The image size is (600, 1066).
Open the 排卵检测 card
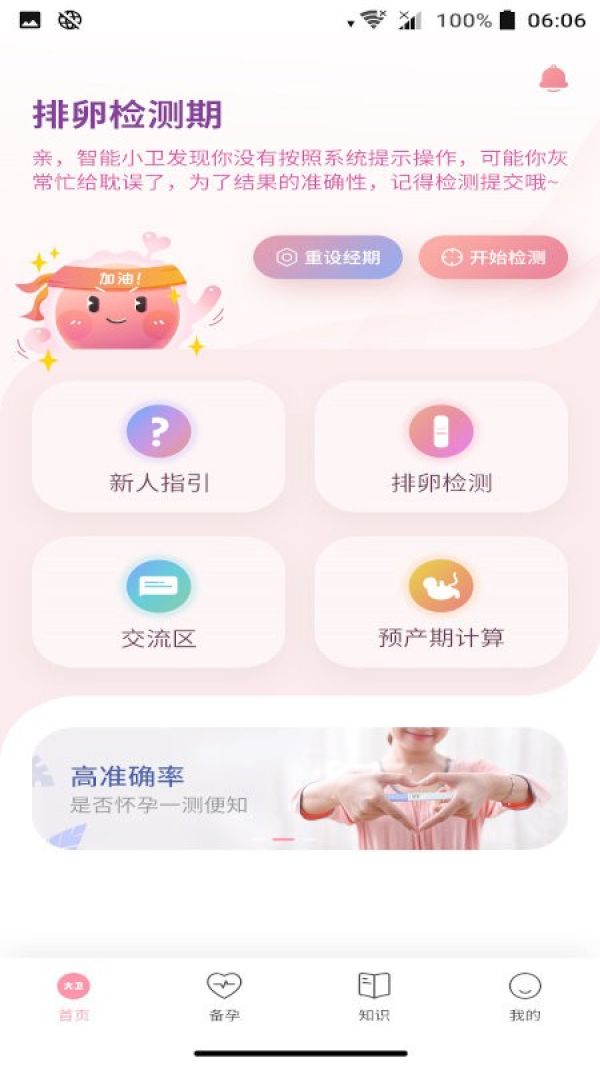click(x=441, y=447)
